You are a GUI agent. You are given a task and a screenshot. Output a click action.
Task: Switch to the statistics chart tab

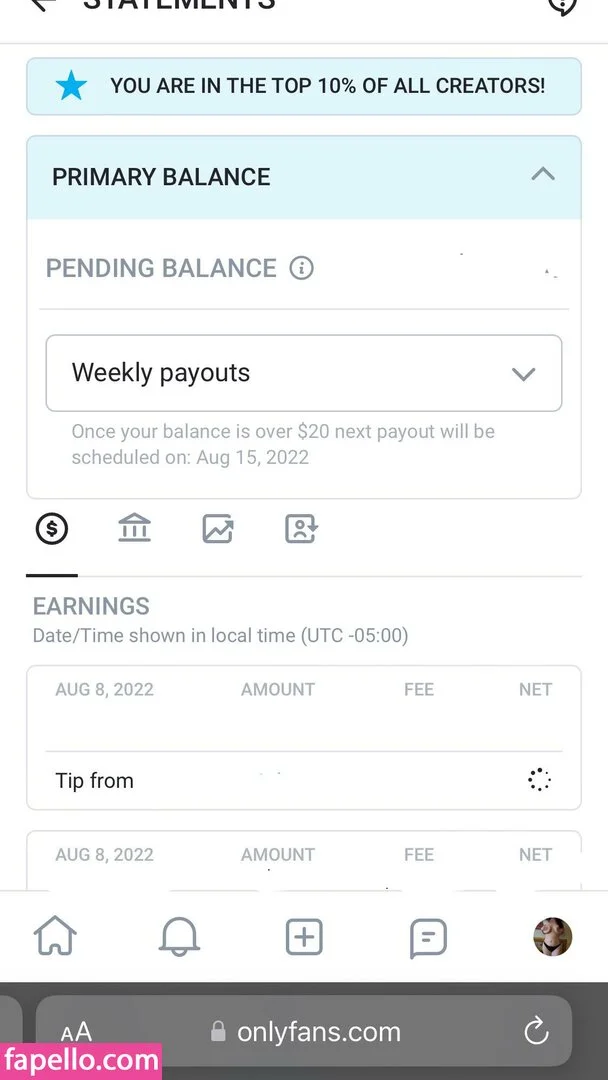pos(217,529)
